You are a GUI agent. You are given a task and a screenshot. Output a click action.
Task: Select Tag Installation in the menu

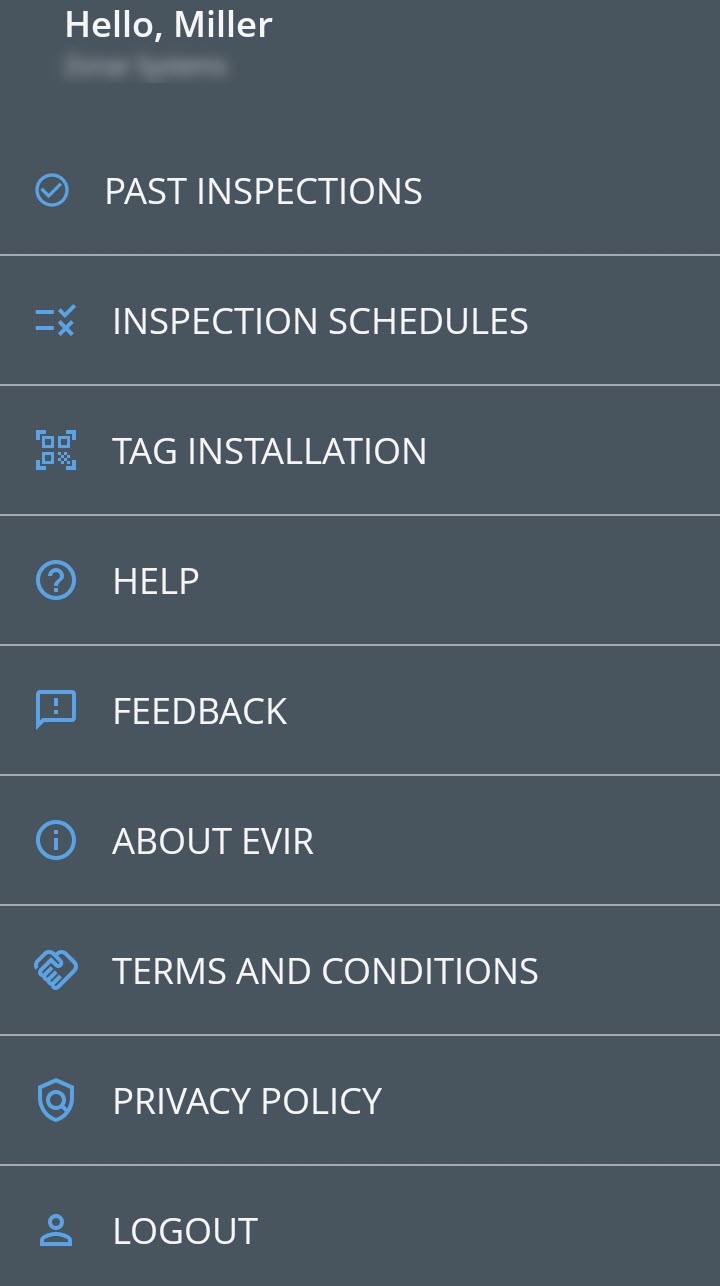[x=270, y=451]
